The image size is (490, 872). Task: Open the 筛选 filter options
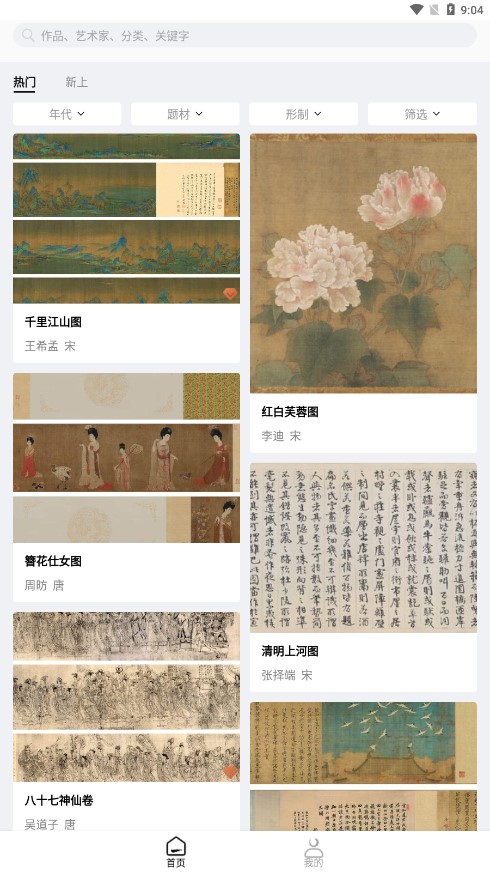(x=422, y=114)
